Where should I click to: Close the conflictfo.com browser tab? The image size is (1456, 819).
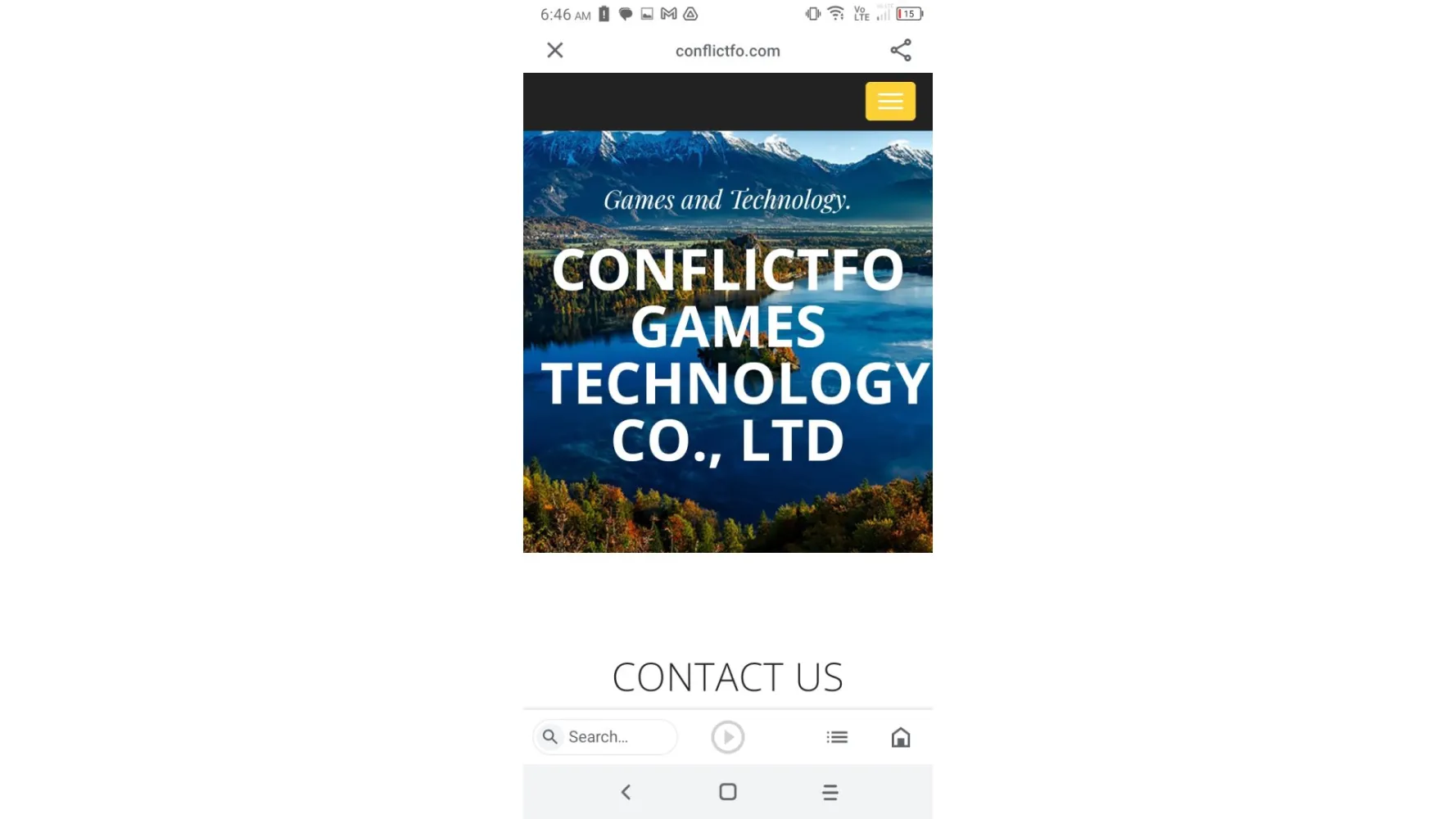click(555, 51)
